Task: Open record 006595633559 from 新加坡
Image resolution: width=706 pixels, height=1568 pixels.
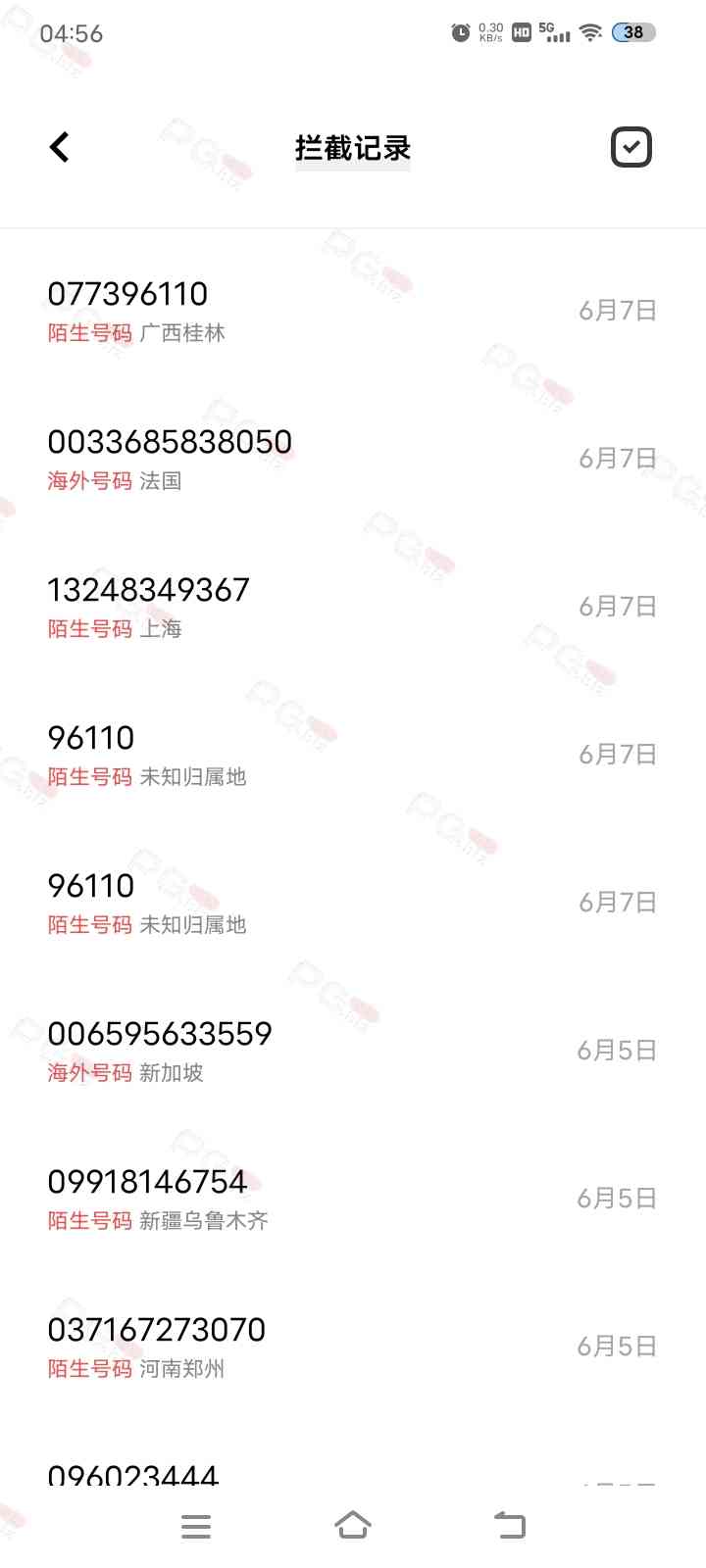Action: 353,1051
